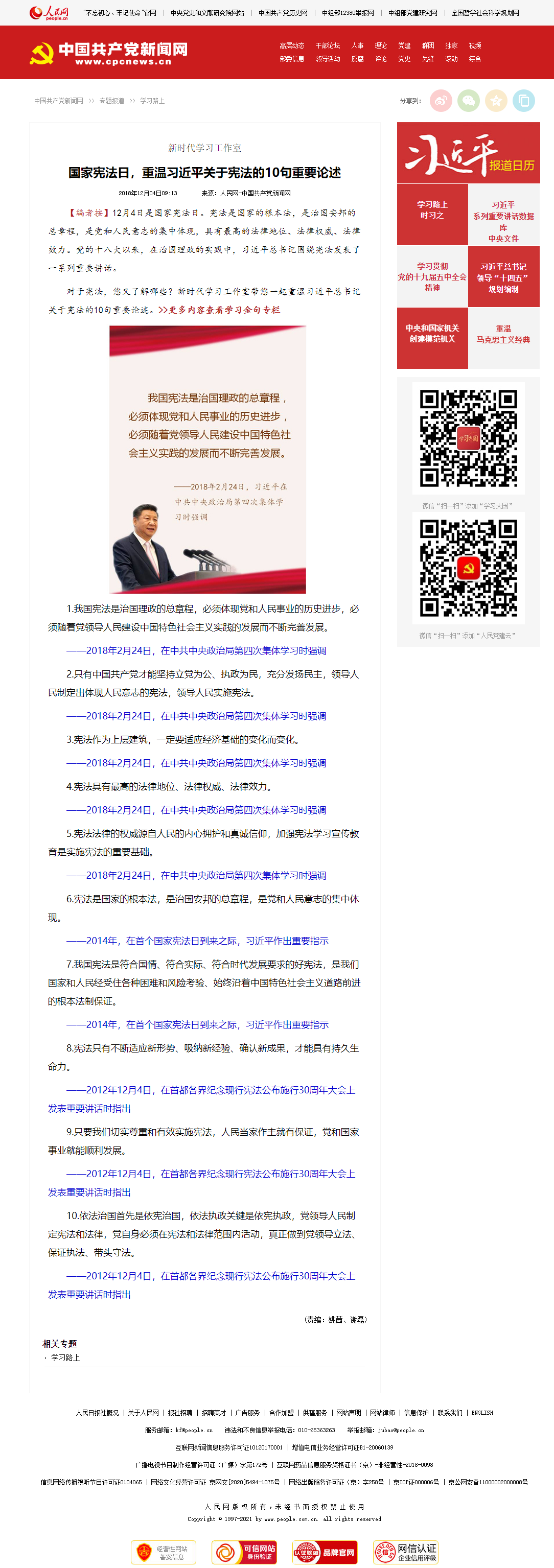Open the 视频 section
The width and height of the screenshot is (554, 1568).
[x=475, y=45]
